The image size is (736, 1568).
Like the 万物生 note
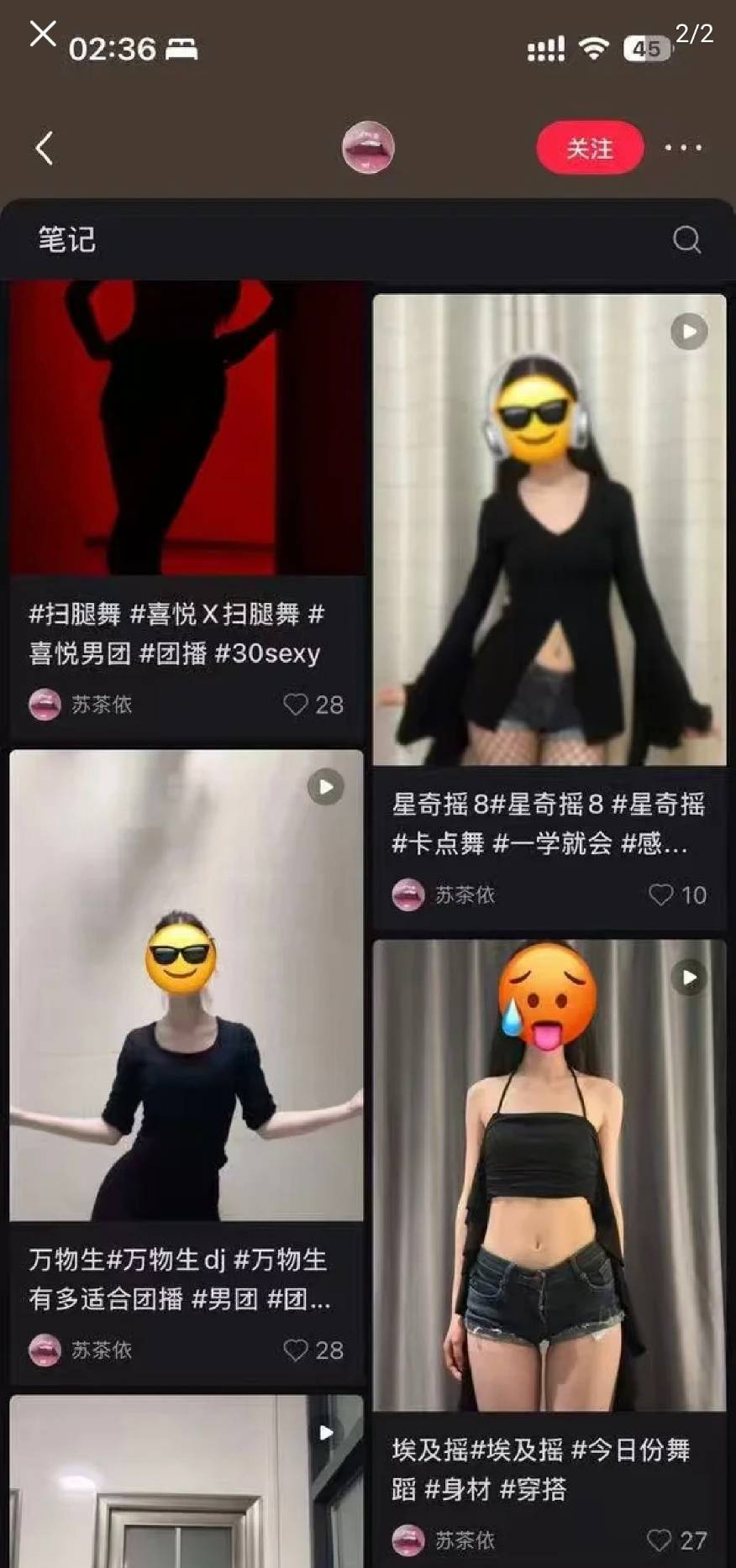296,1350
